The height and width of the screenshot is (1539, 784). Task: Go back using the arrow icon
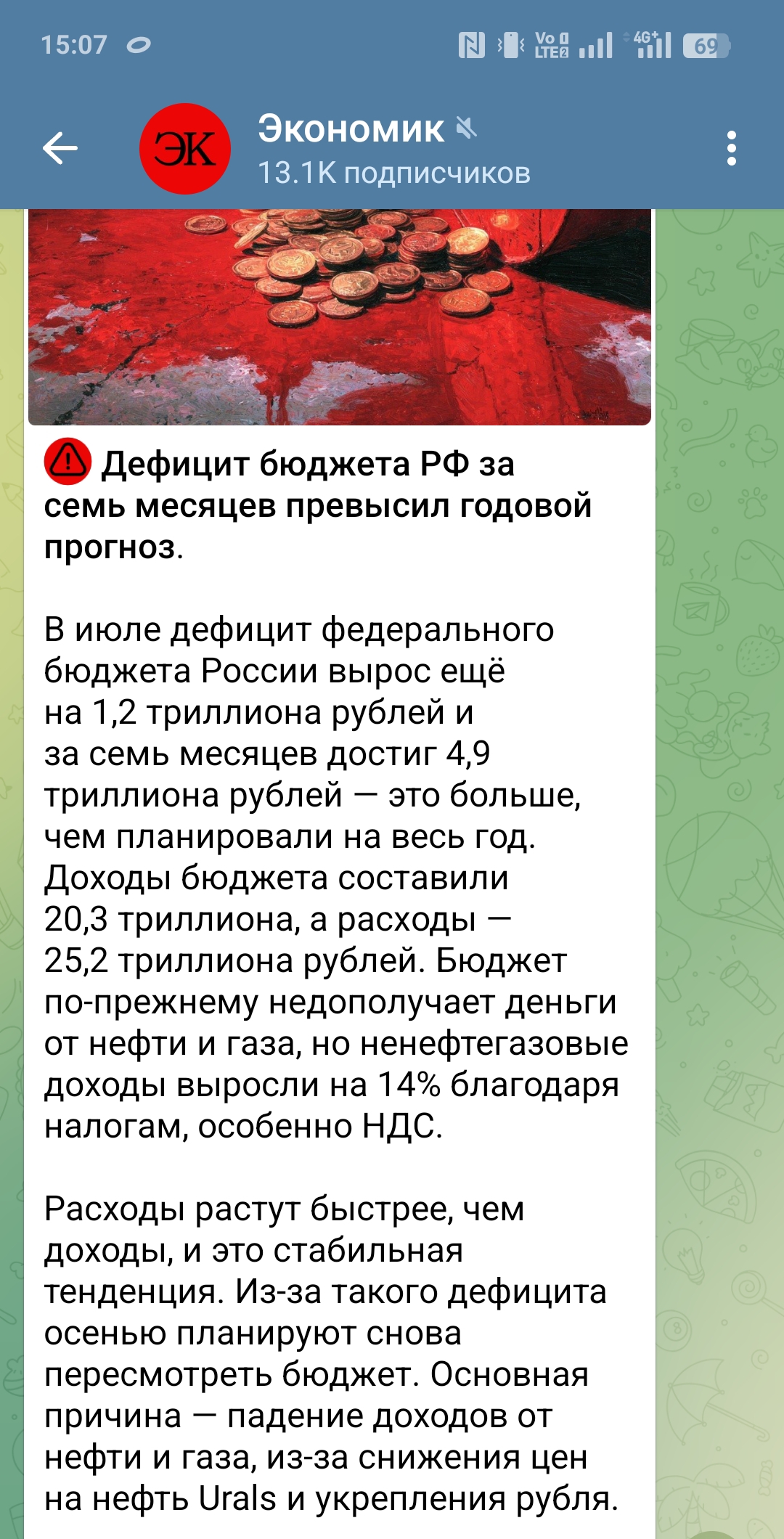click(x=60, y=149)
